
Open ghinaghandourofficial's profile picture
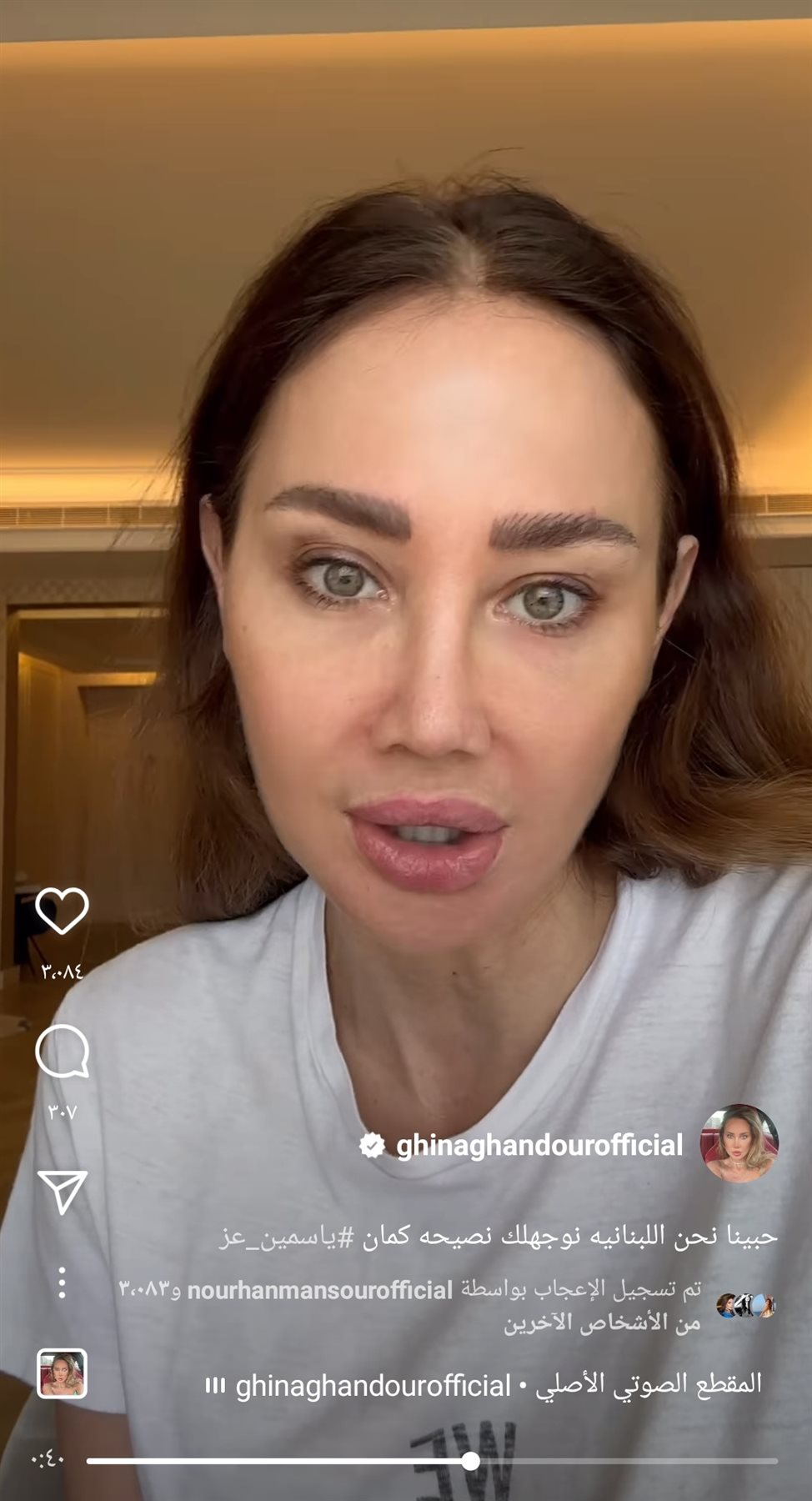click(739, 1144)
